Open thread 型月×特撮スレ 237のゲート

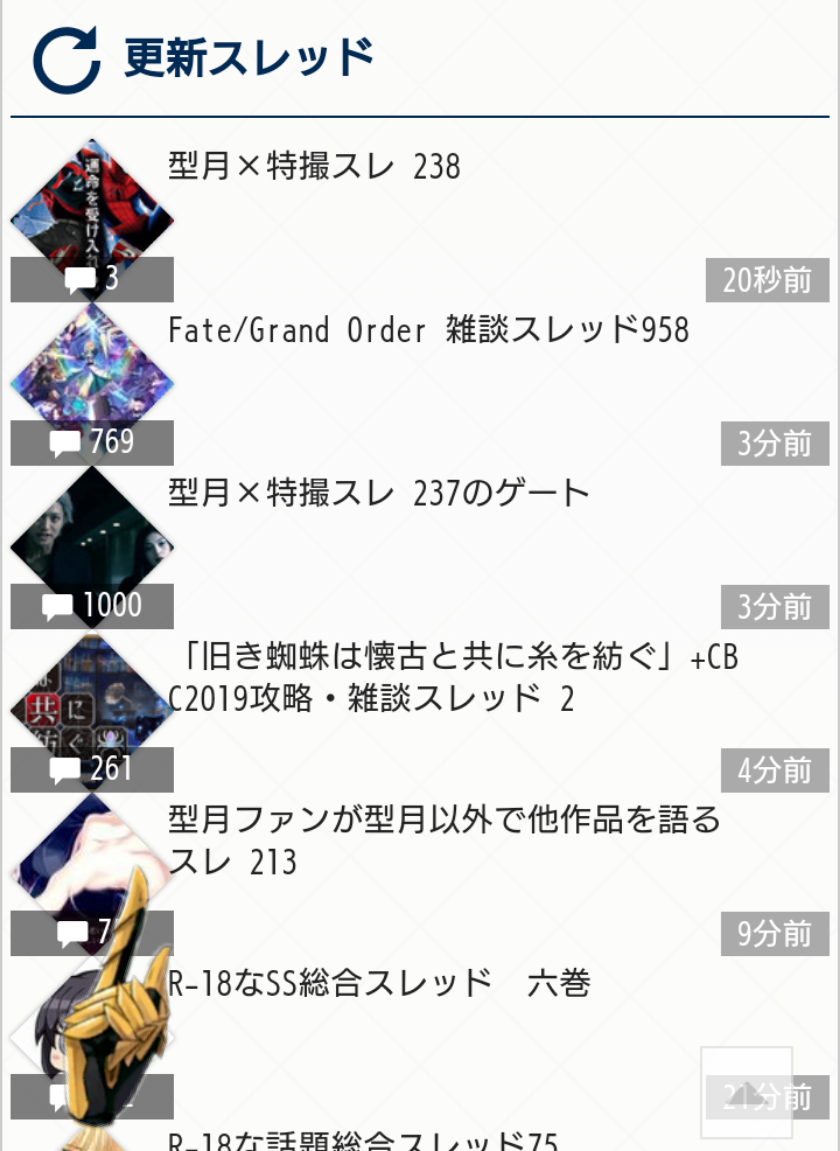click(x=379, y=493)
